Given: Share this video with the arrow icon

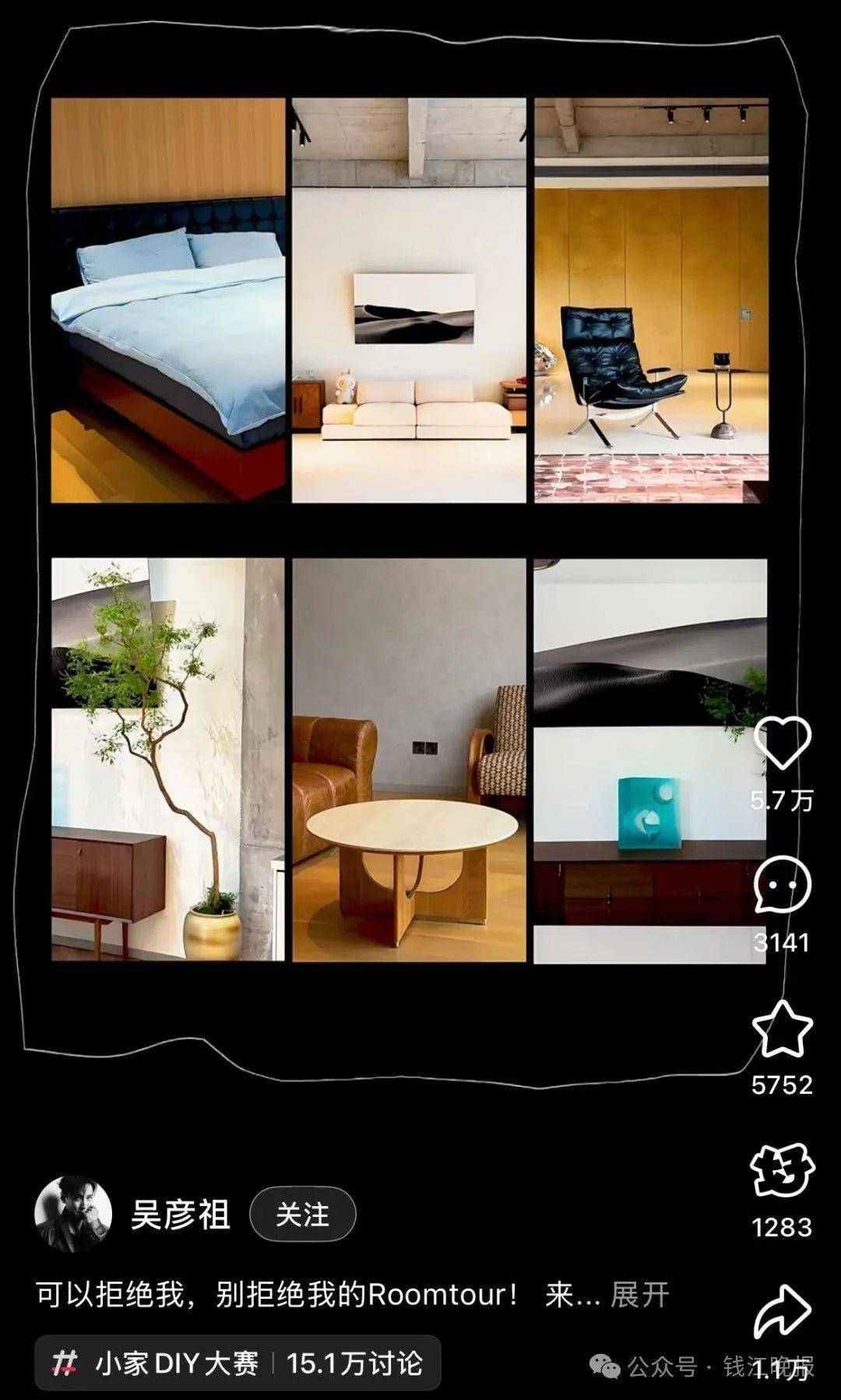Looking at the screenshot, I should coord(782,1312).
